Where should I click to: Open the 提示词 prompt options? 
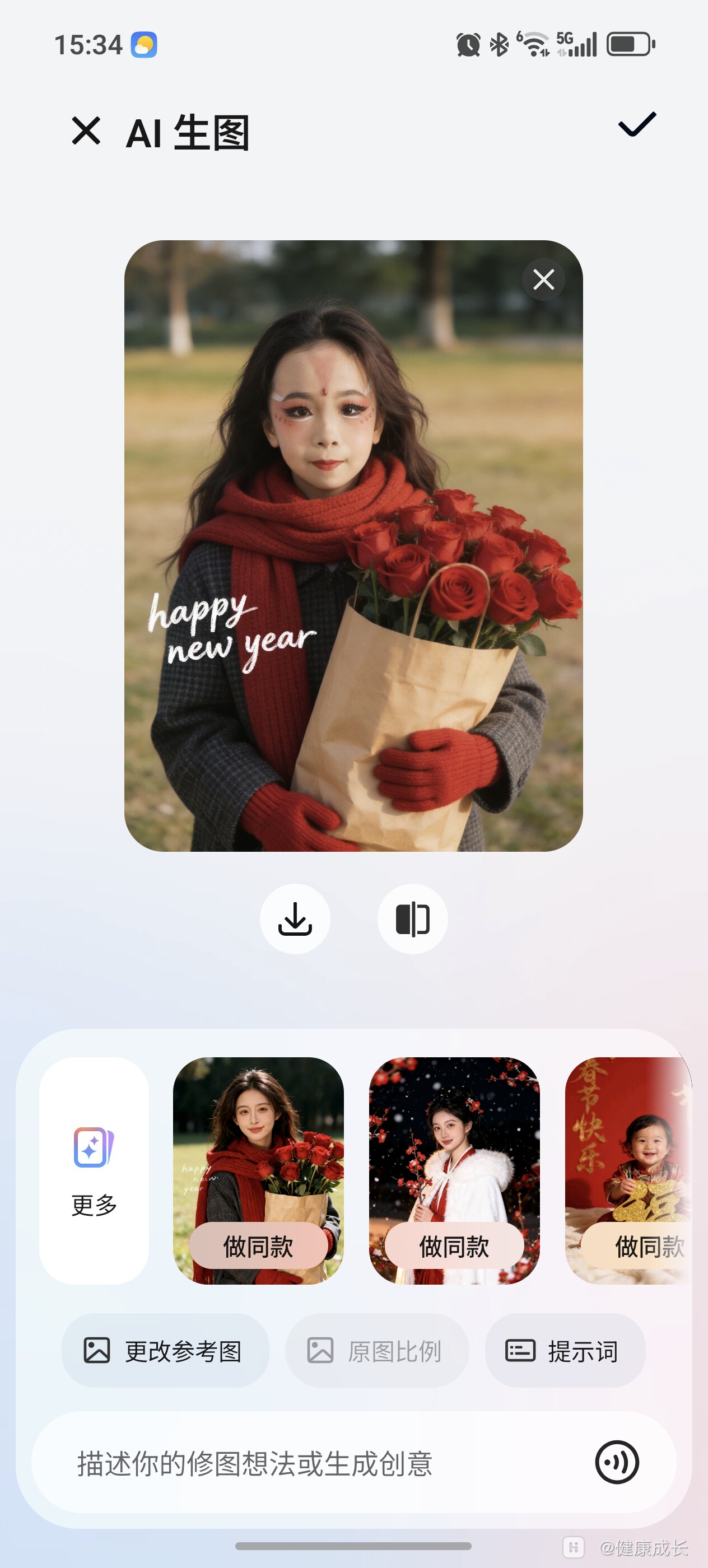(565, 1351)
